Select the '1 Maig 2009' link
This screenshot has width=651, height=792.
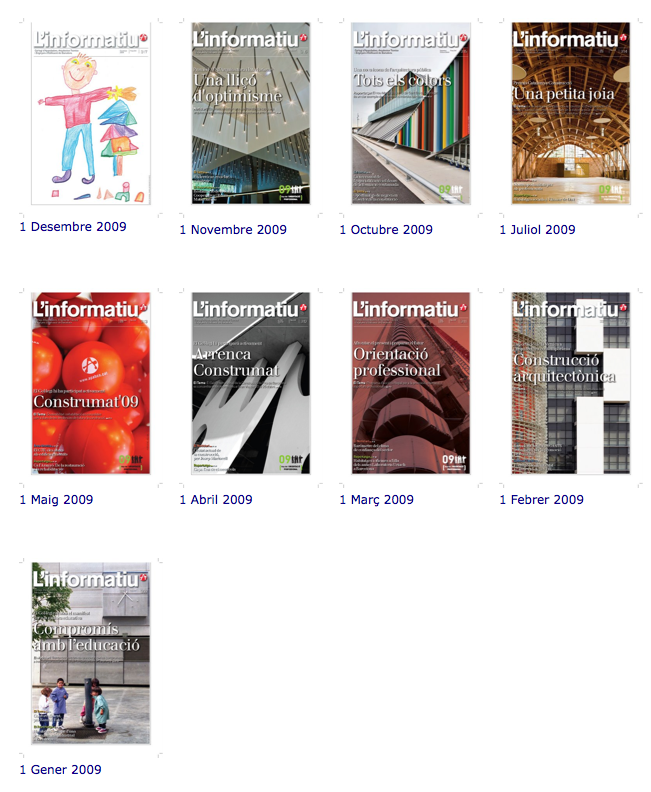click(56, 500)
